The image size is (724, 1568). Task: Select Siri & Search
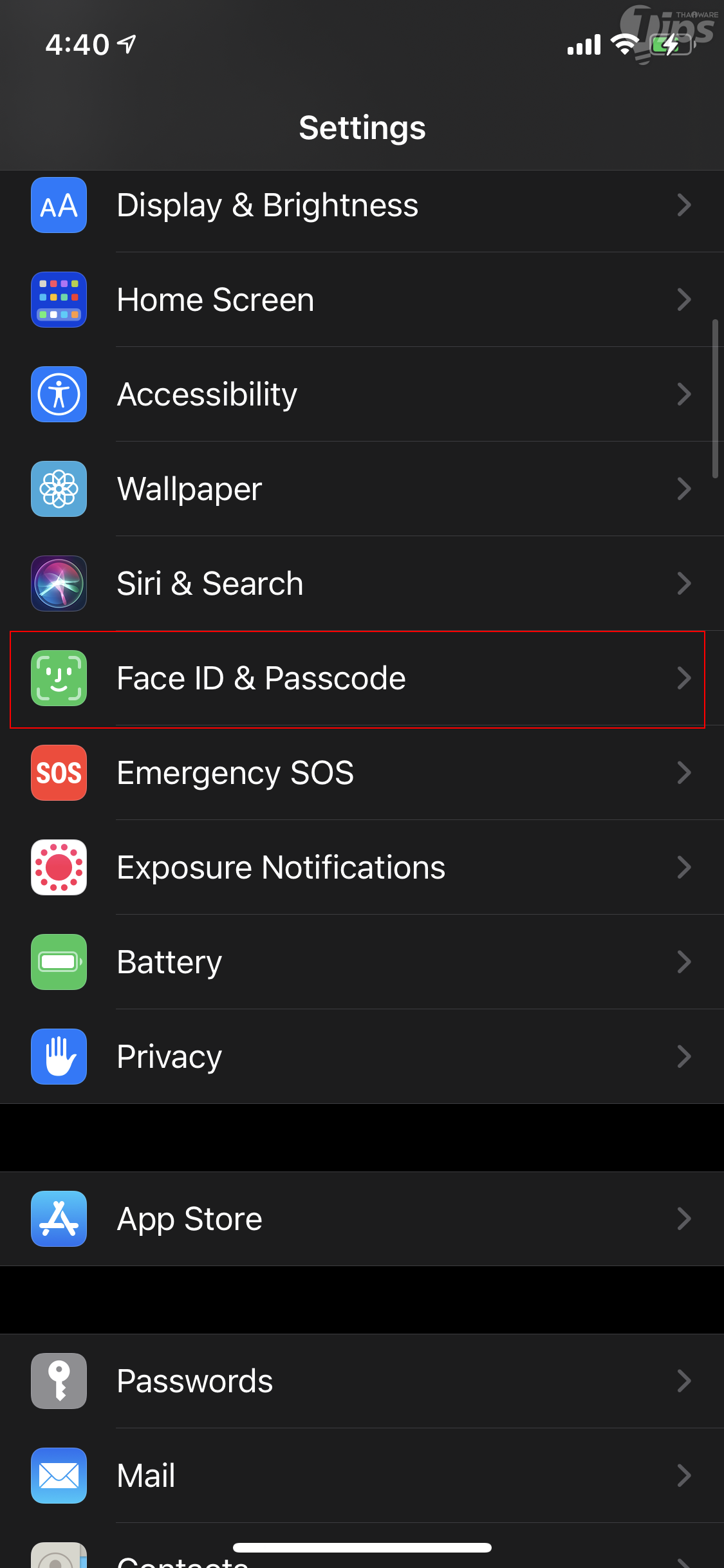coord(210,584)
